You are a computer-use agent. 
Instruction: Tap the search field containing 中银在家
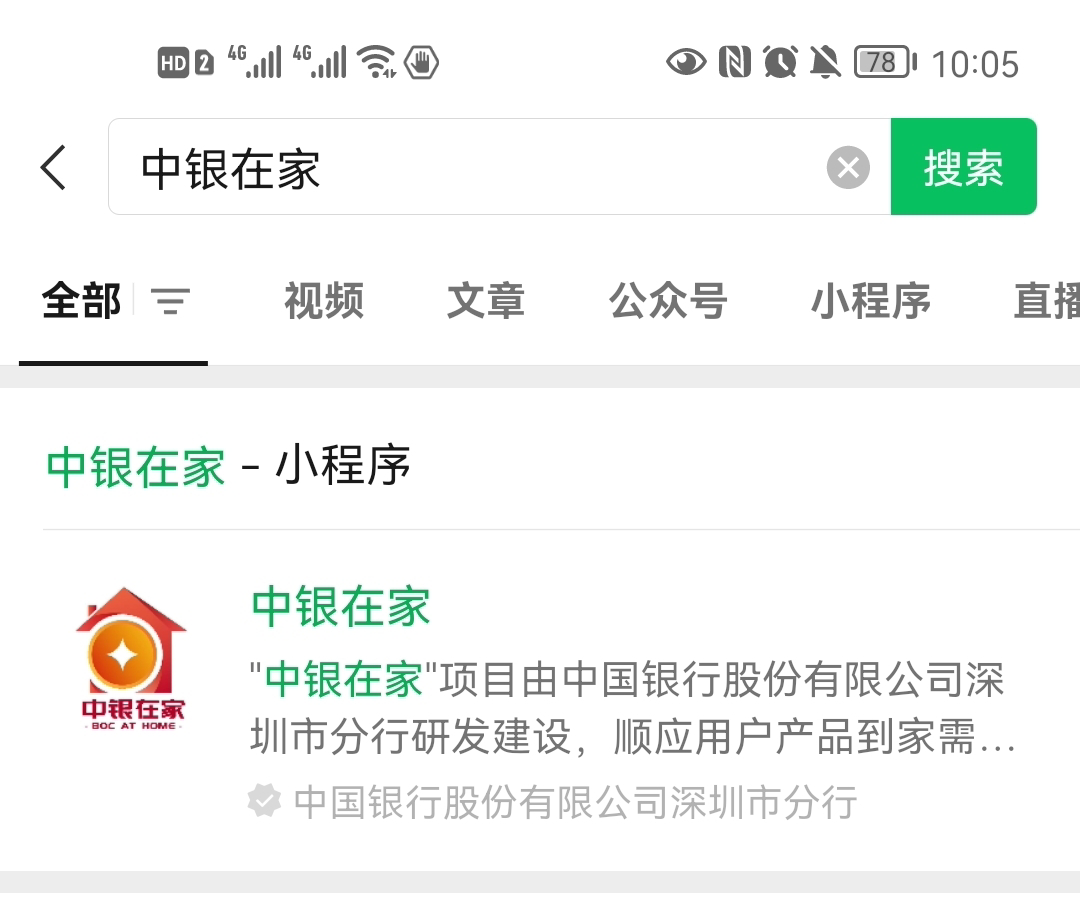point(460,168)
